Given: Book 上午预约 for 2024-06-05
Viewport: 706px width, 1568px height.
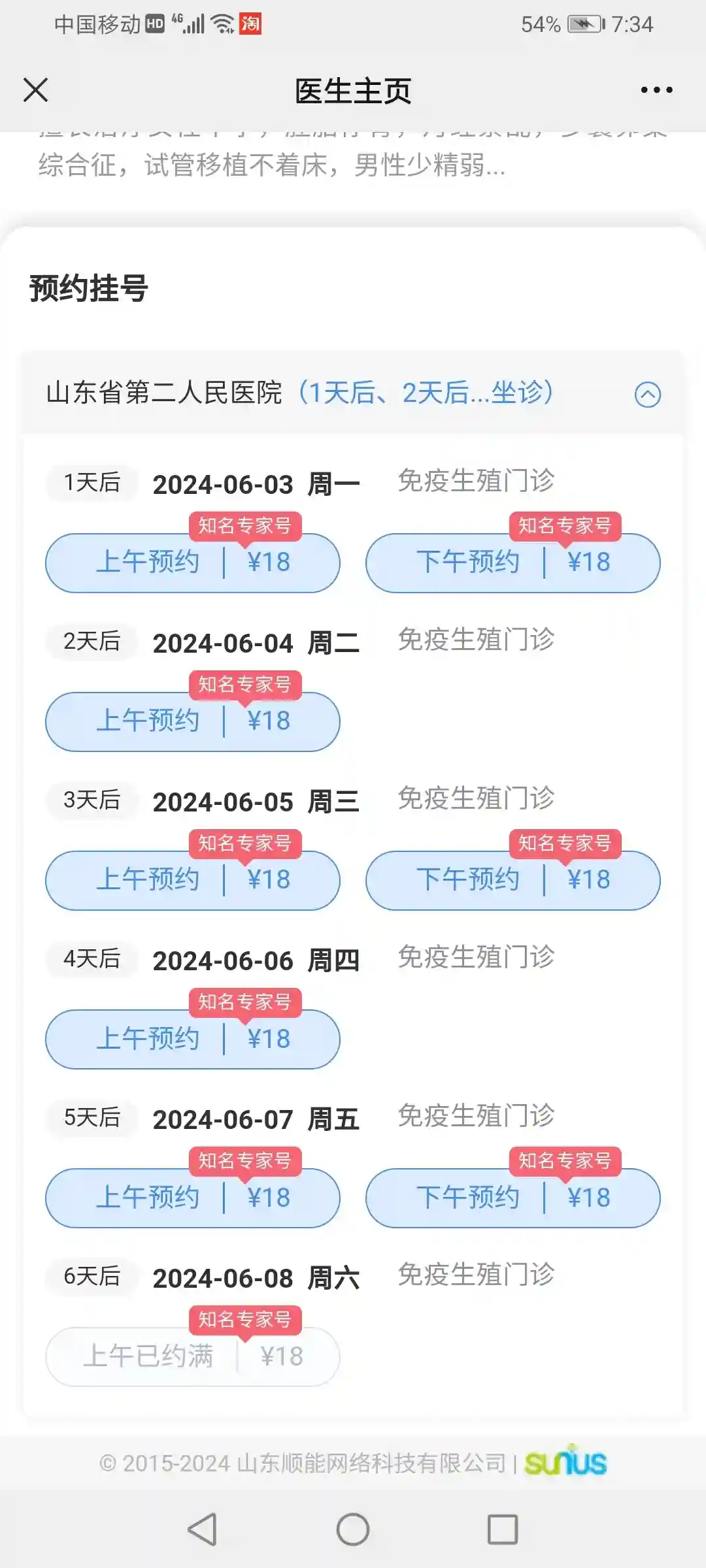Looking at the screenshot, I should coord(192,881).
